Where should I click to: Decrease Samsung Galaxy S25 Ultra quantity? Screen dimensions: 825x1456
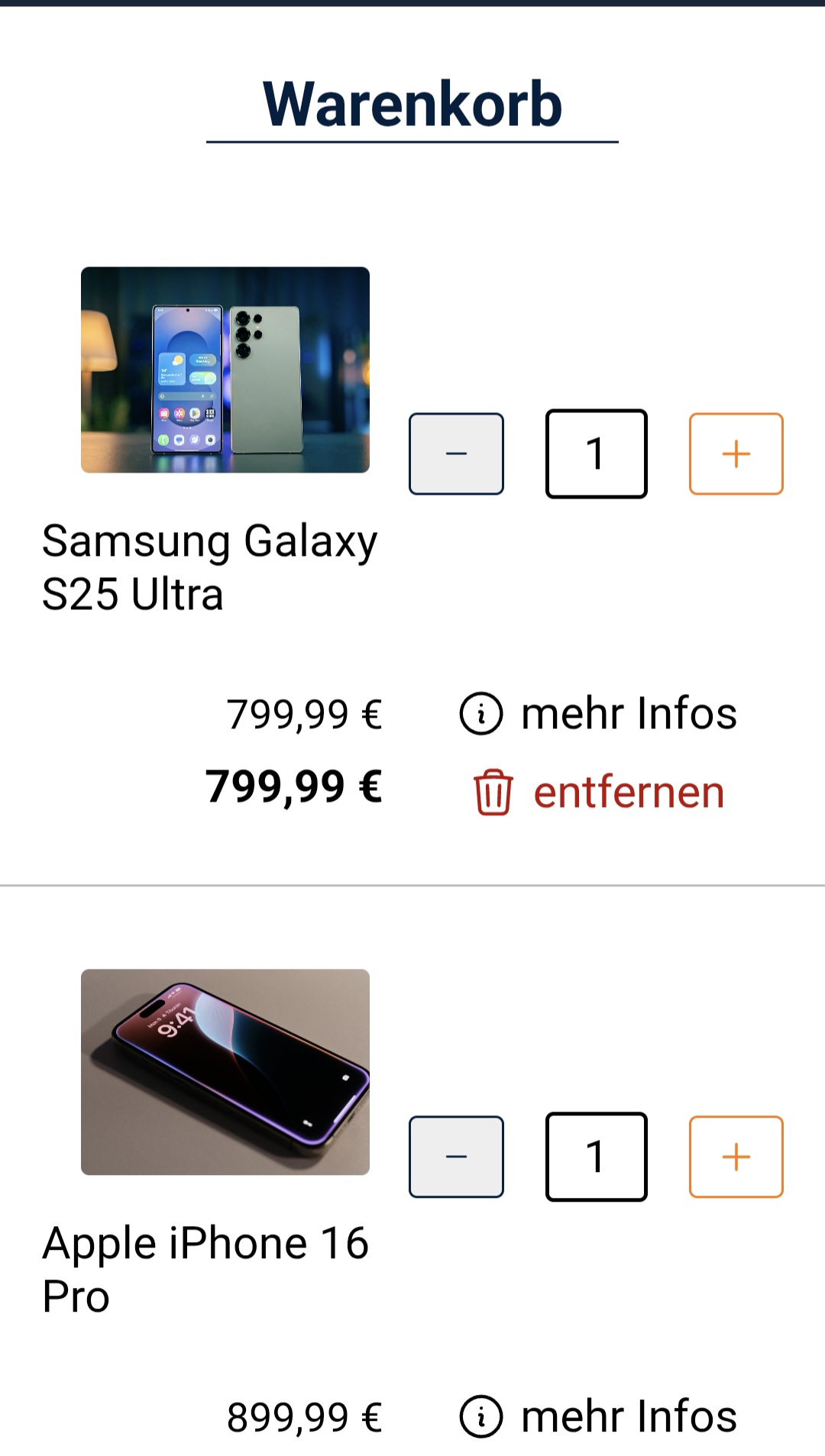click(456, 454)
